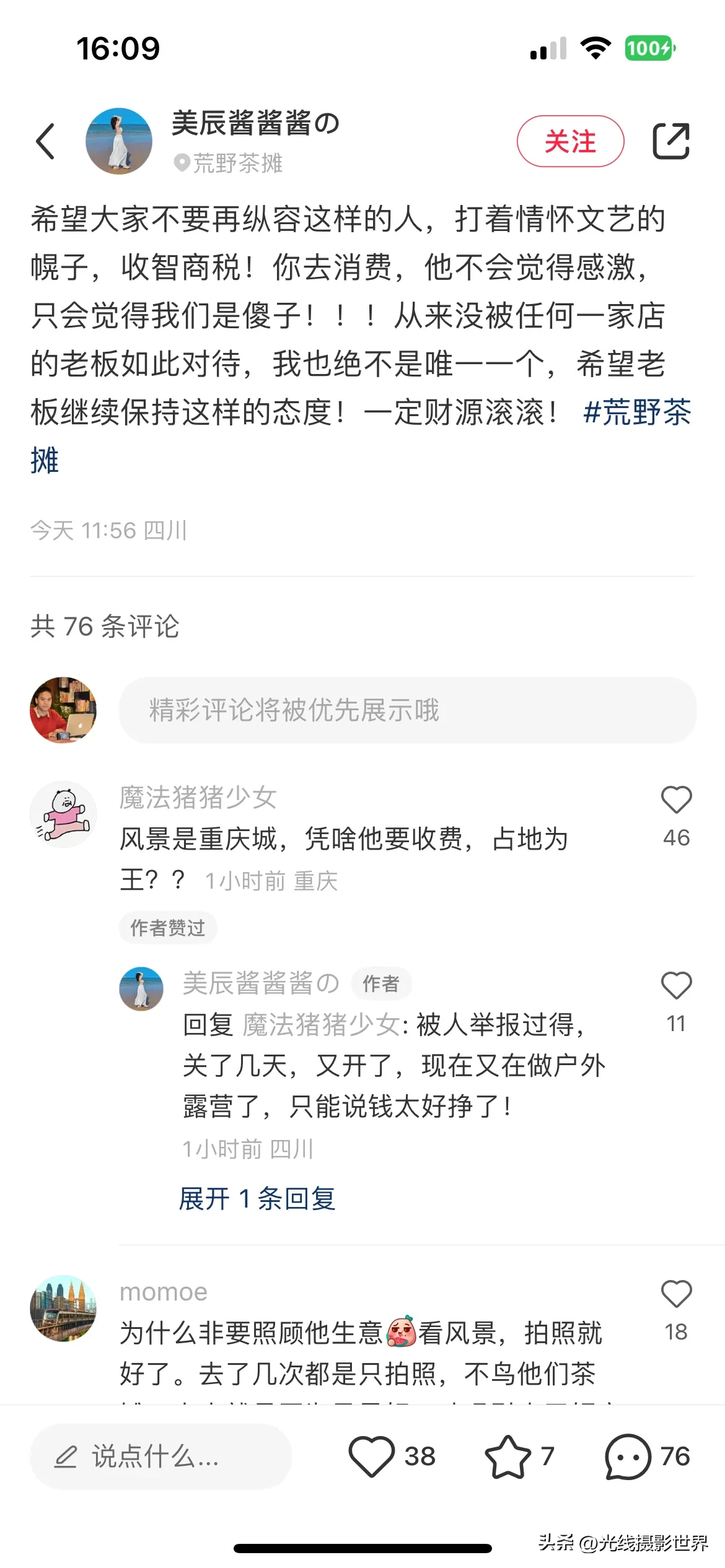Expand 展开 1 条回复
This screenshot has height=1568, width=725.
(257, 1199)
